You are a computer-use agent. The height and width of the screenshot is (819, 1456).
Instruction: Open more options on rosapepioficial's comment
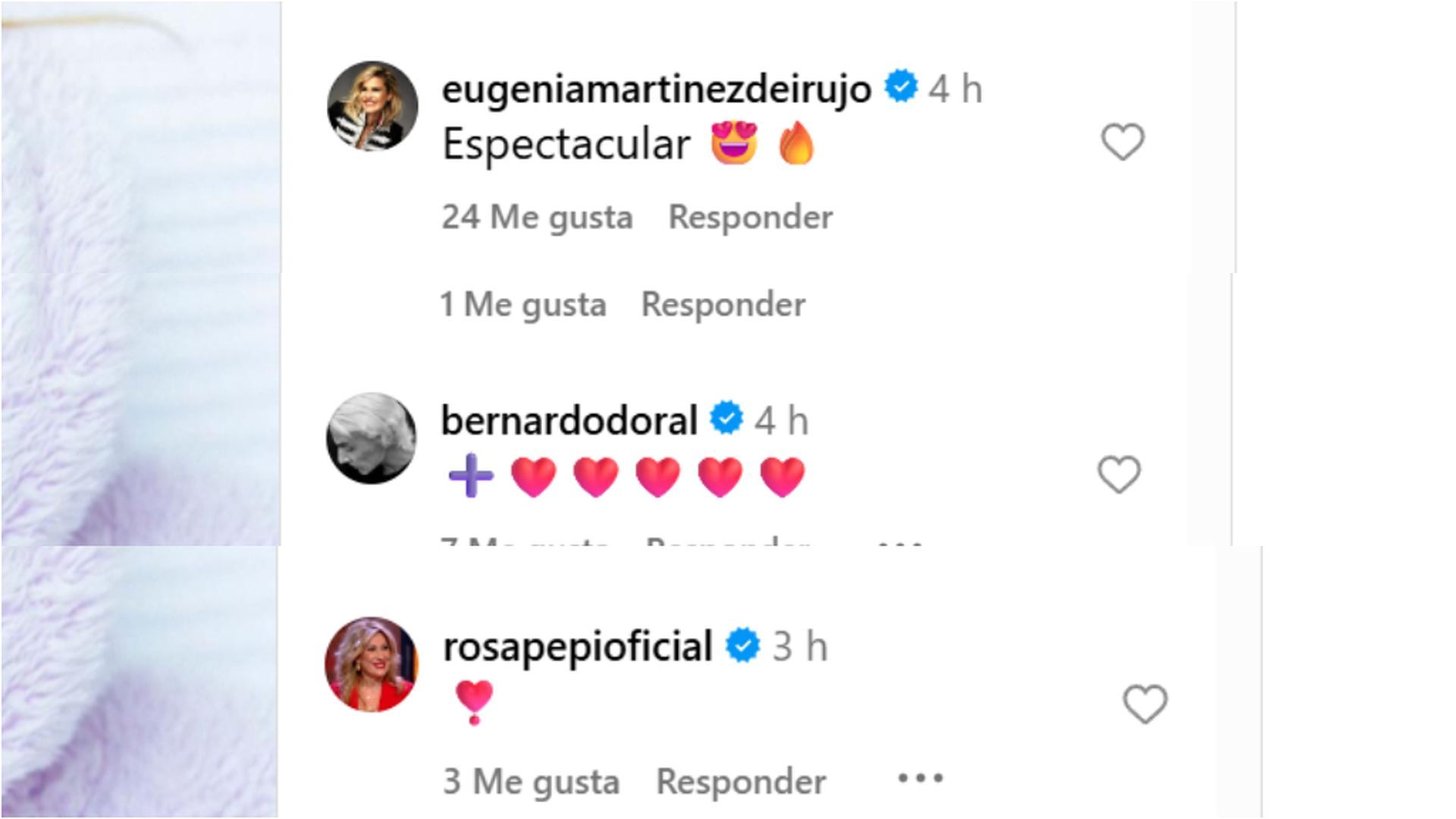click(x=920, y=778)
